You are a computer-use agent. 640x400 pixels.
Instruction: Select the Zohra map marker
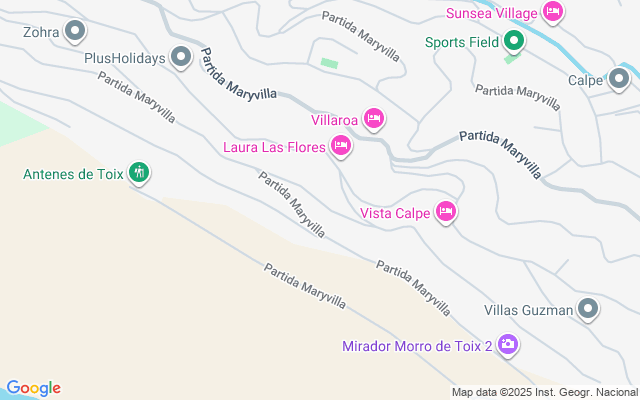(x=75, y=32)
